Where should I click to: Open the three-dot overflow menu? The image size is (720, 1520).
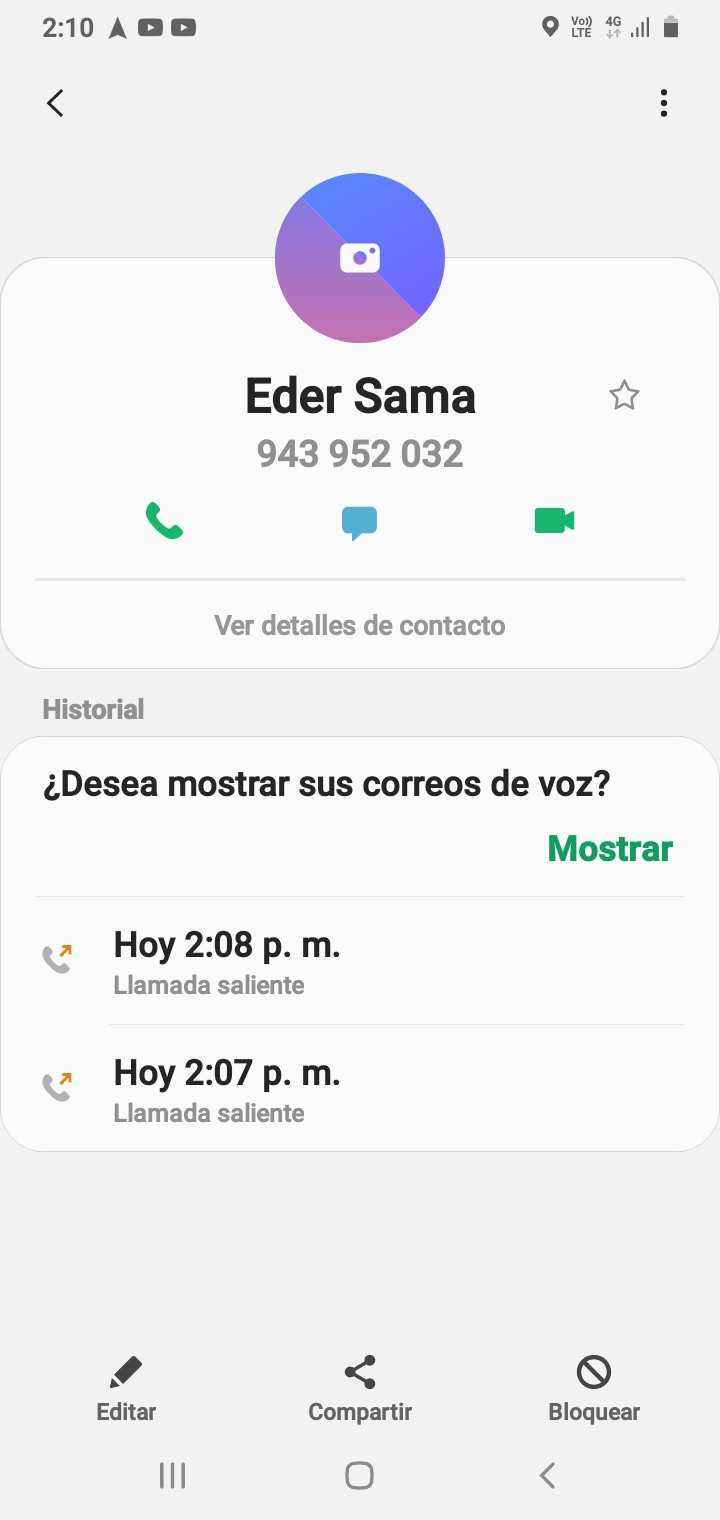(664, 103)
